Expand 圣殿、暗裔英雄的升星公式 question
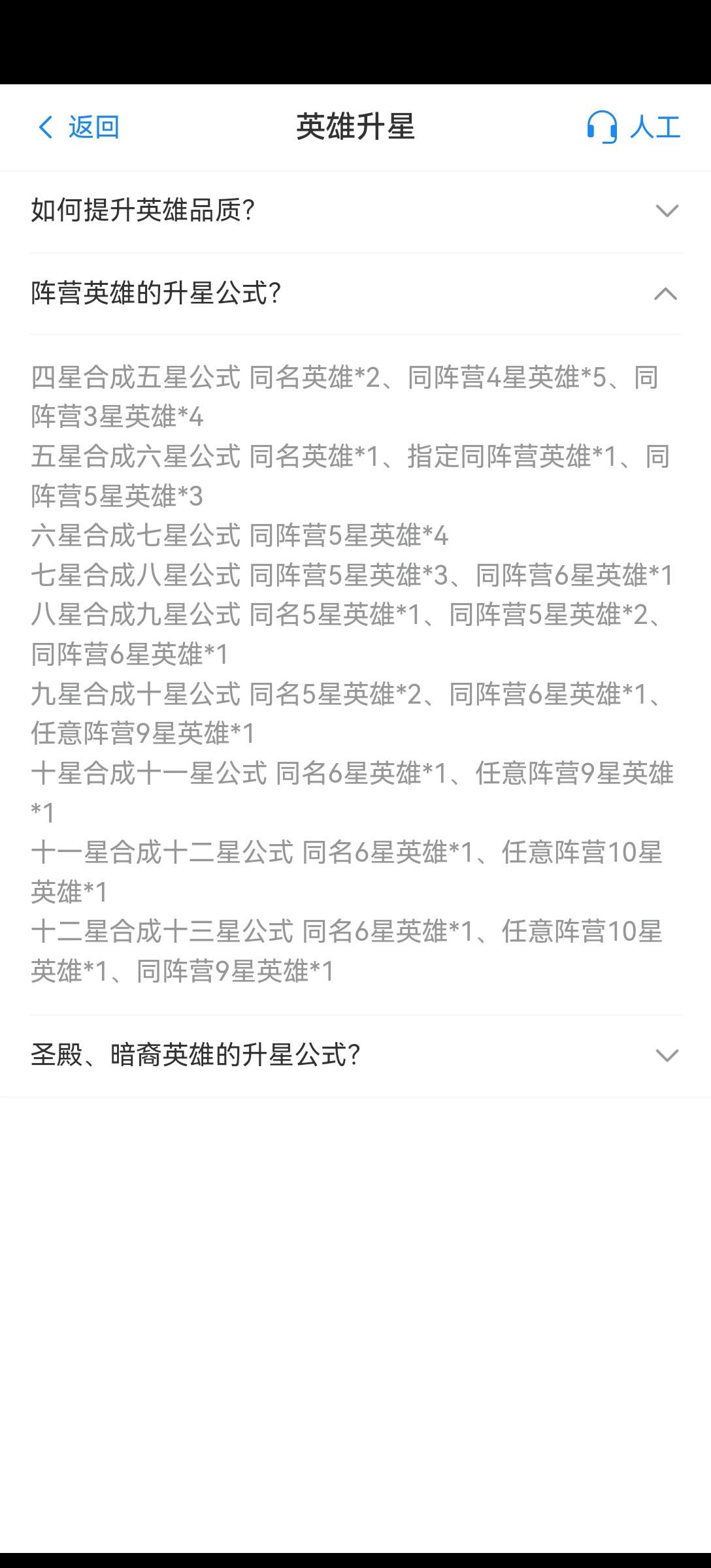The width and height of the screenshot is (711, 1568). pos(355,1055)
